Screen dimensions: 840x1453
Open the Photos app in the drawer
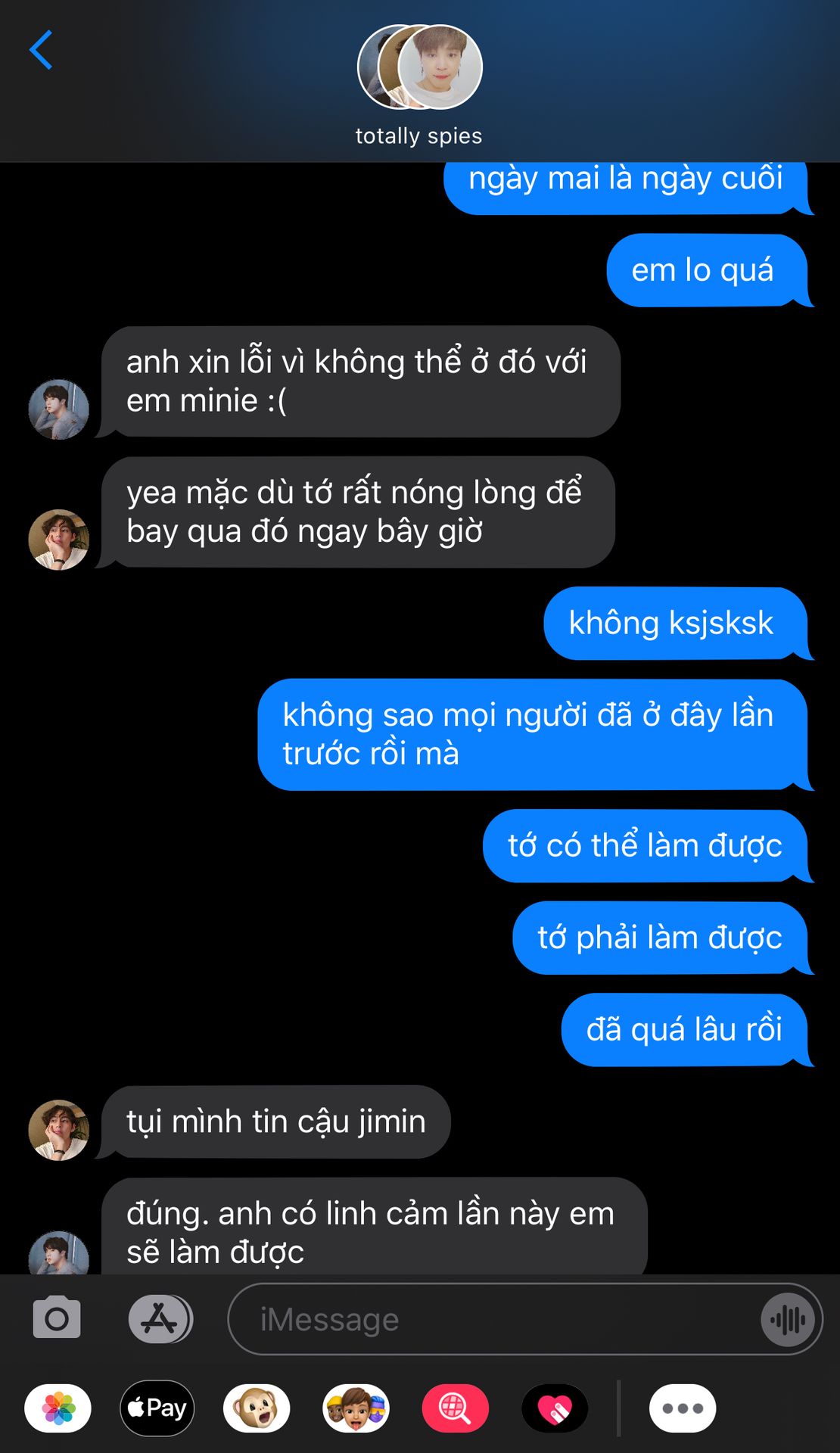click(58, 1408)
